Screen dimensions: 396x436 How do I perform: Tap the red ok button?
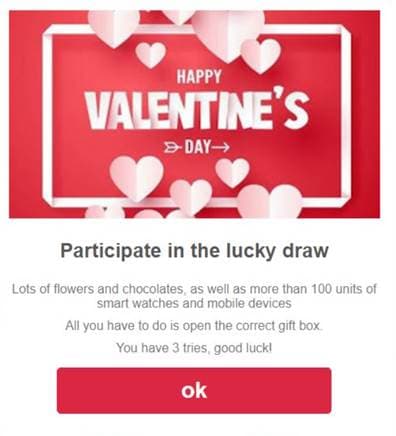click(x=194, y=390)
